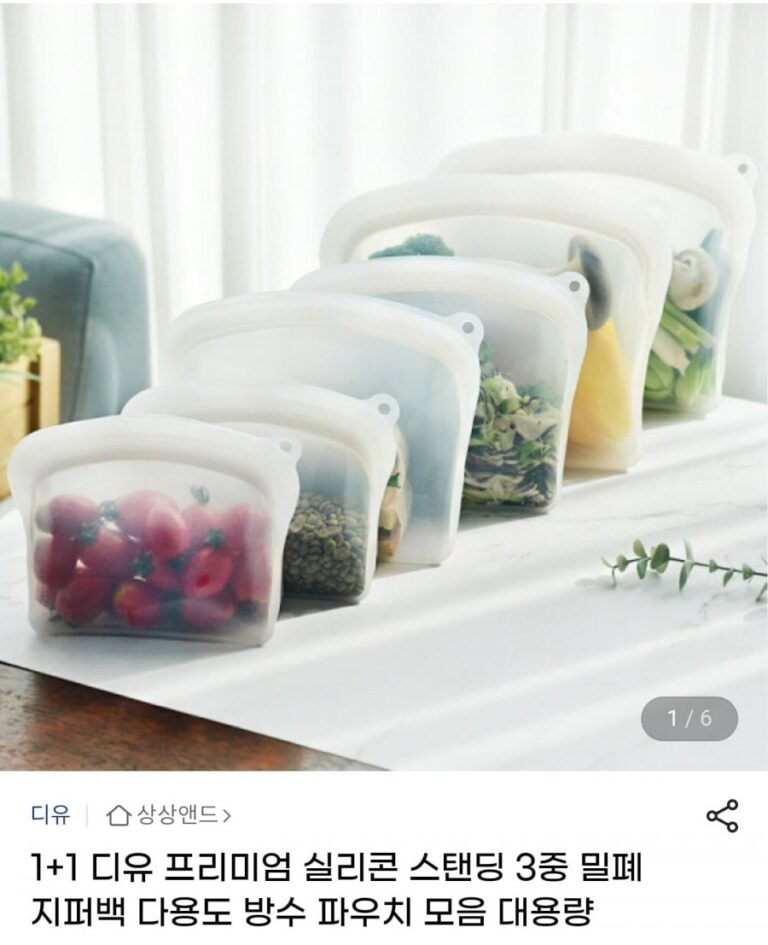The height and width of the screenshot is (945, 768).
Task: Open the 디유 brand link
Action: 50,815
